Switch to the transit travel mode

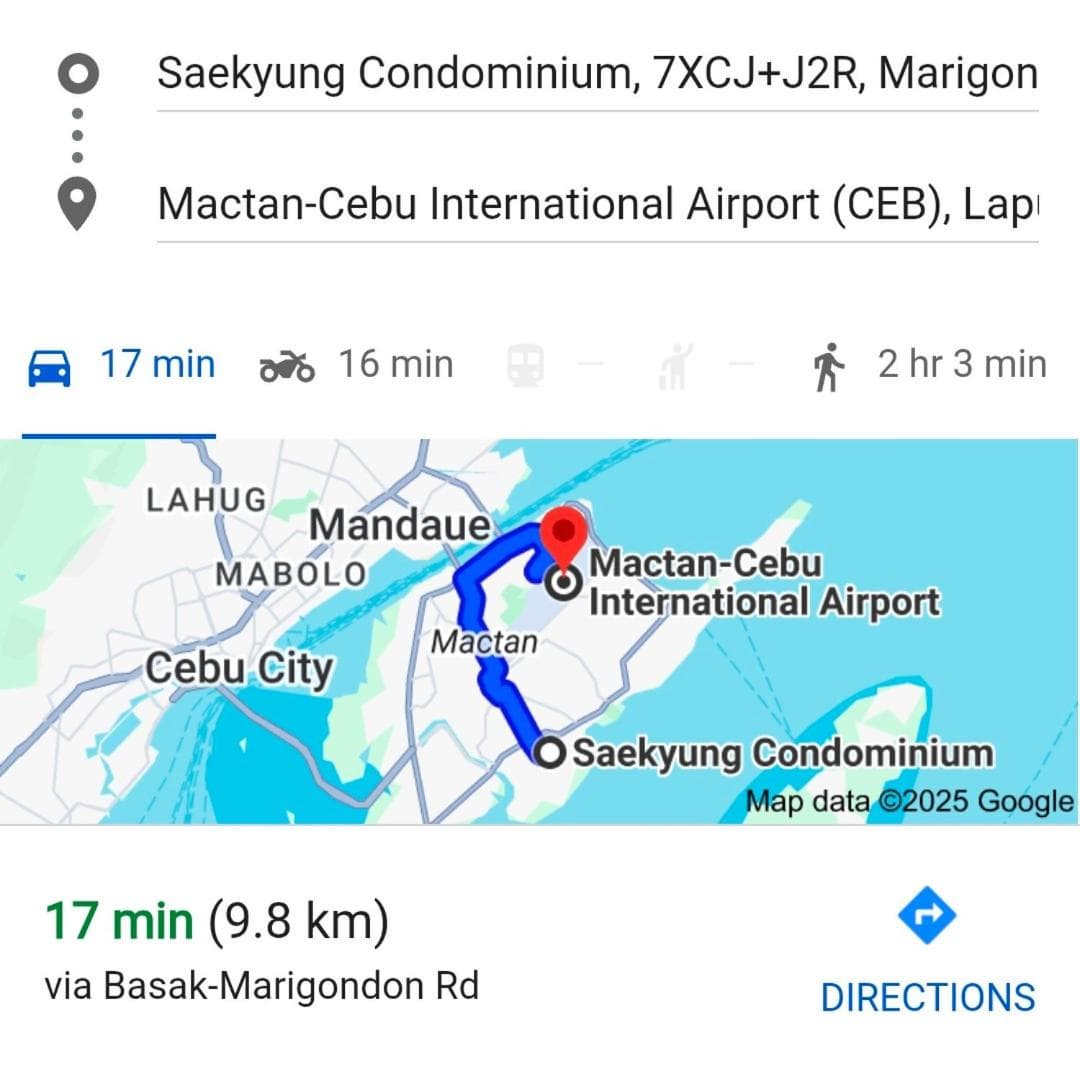(526, 366)
